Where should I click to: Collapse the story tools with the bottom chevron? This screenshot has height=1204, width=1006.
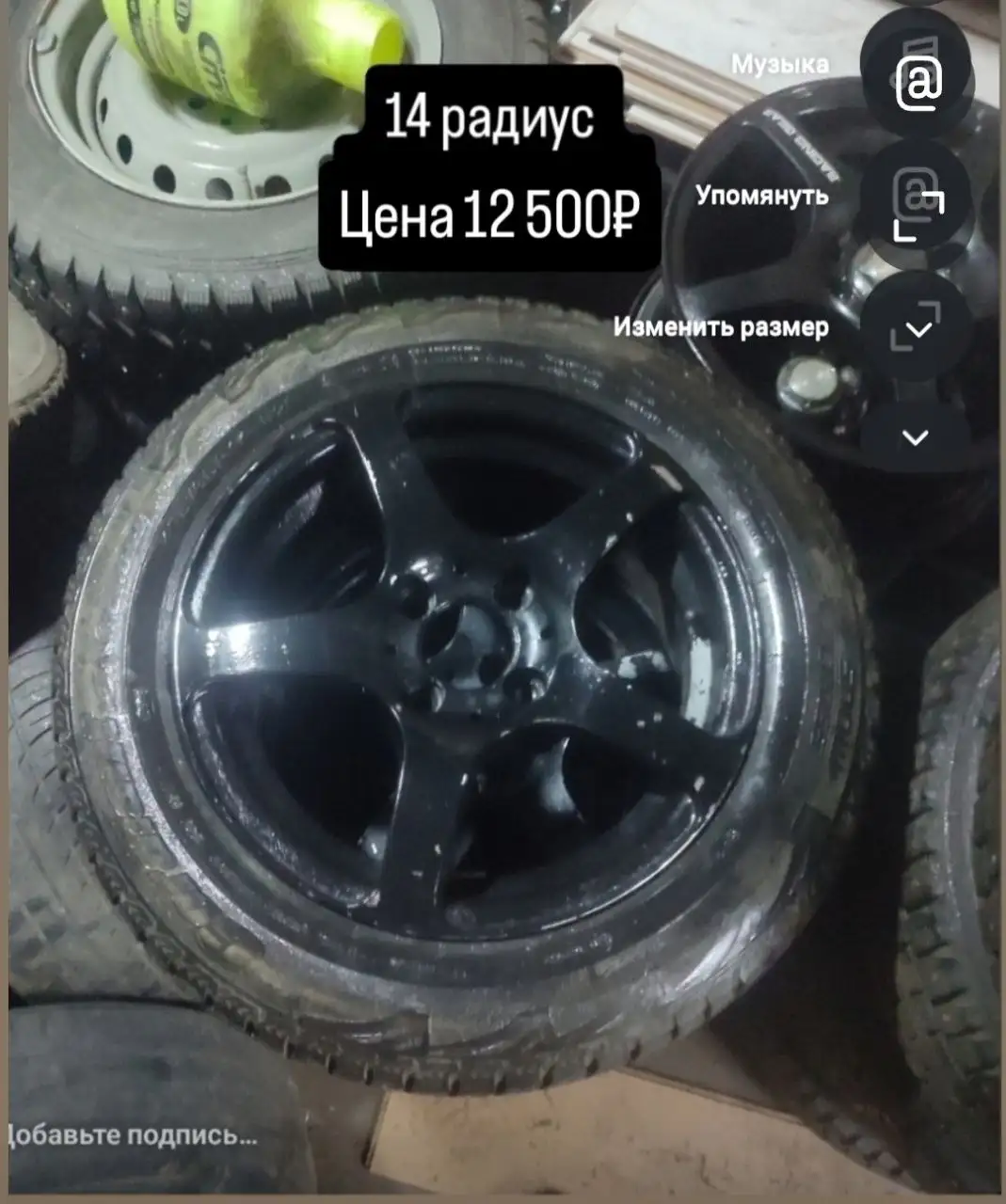click(916, 436)
